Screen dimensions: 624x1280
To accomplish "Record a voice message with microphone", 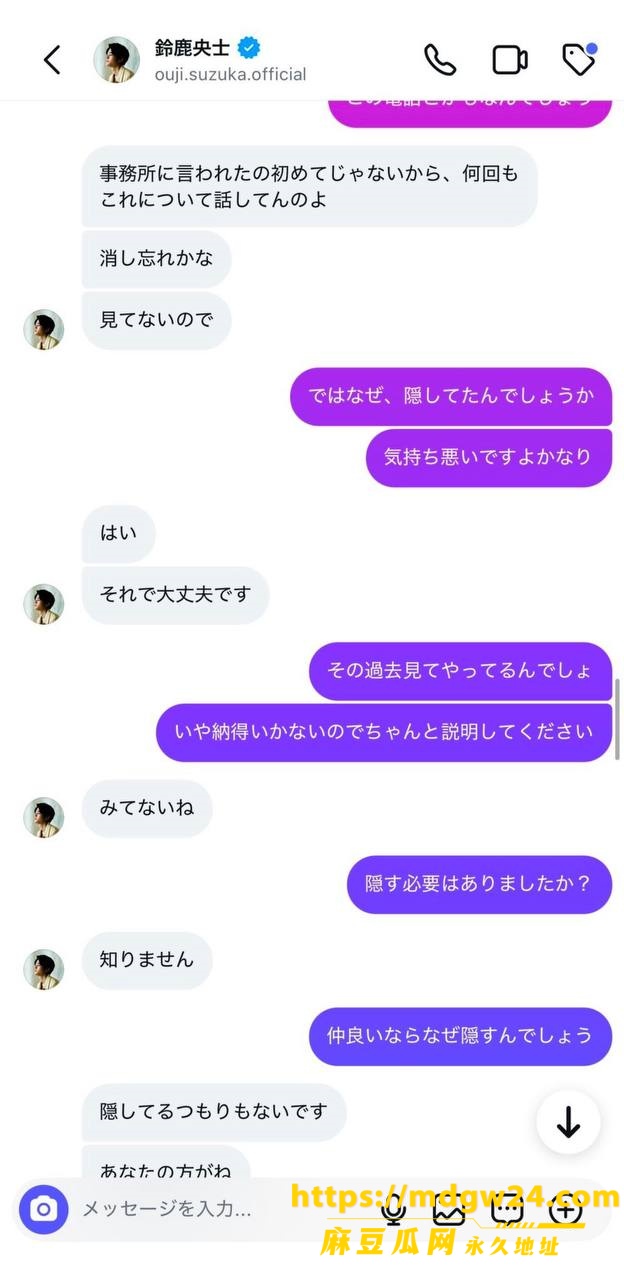I will [392, 1209].
